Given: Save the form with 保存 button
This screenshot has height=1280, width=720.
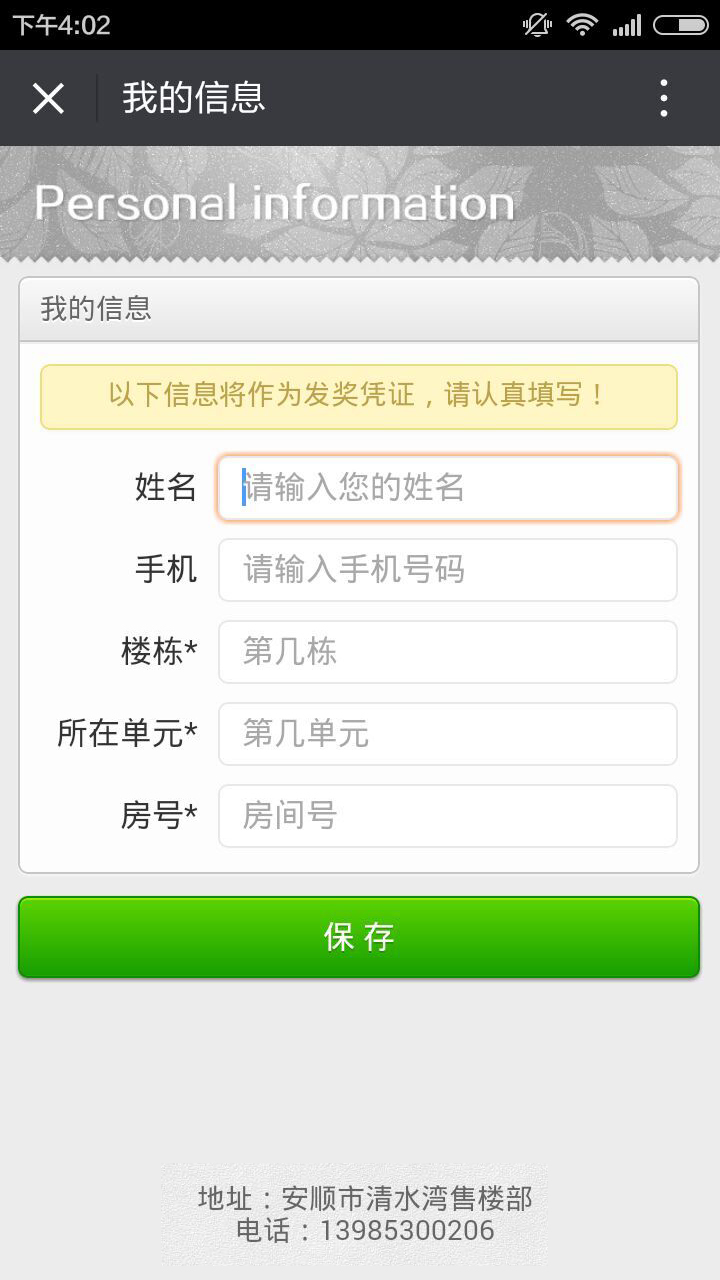Looking at the screenshot, I should (x=359, y=937).
